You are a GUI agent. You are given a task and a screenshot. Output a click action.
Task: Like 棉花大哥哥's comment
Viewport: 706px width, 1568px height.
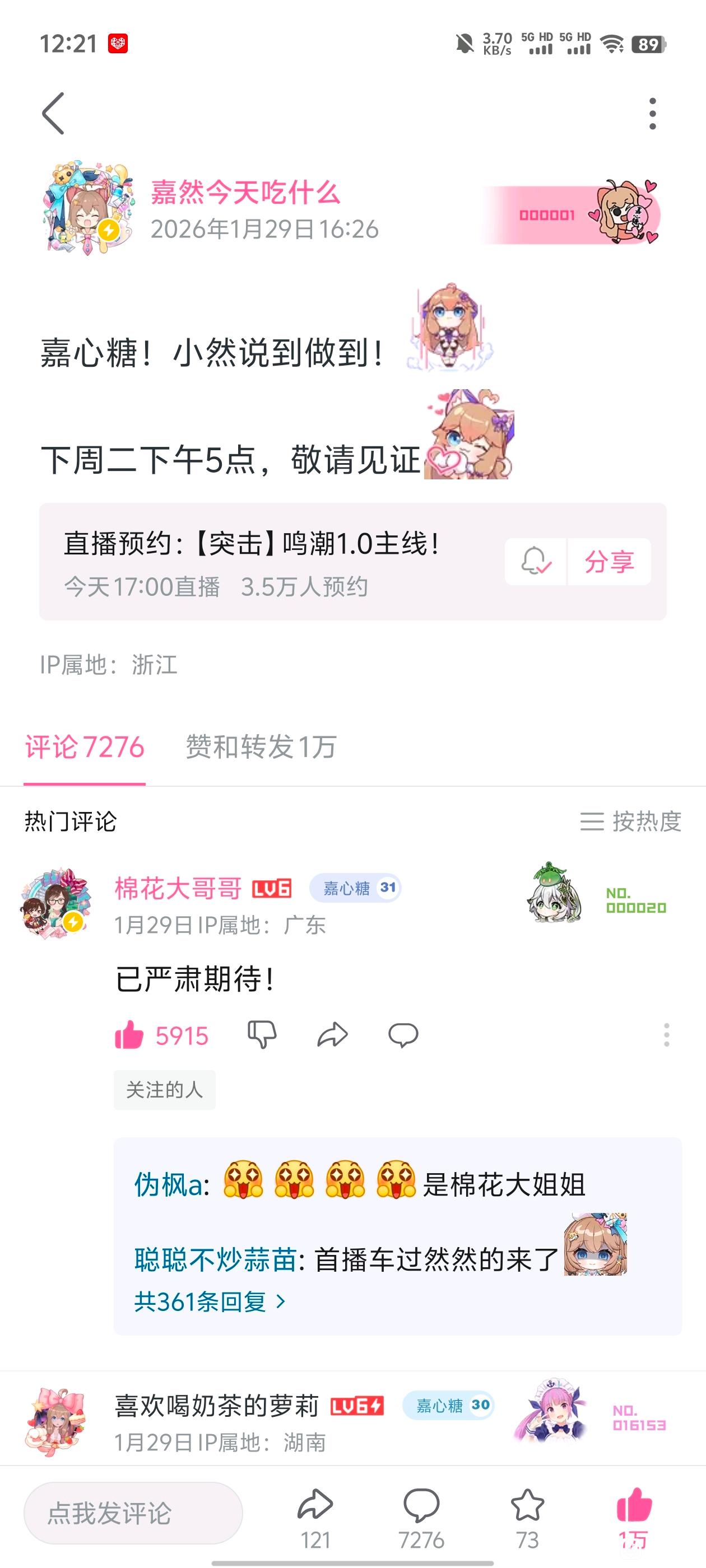click(x=130, y=1035)
